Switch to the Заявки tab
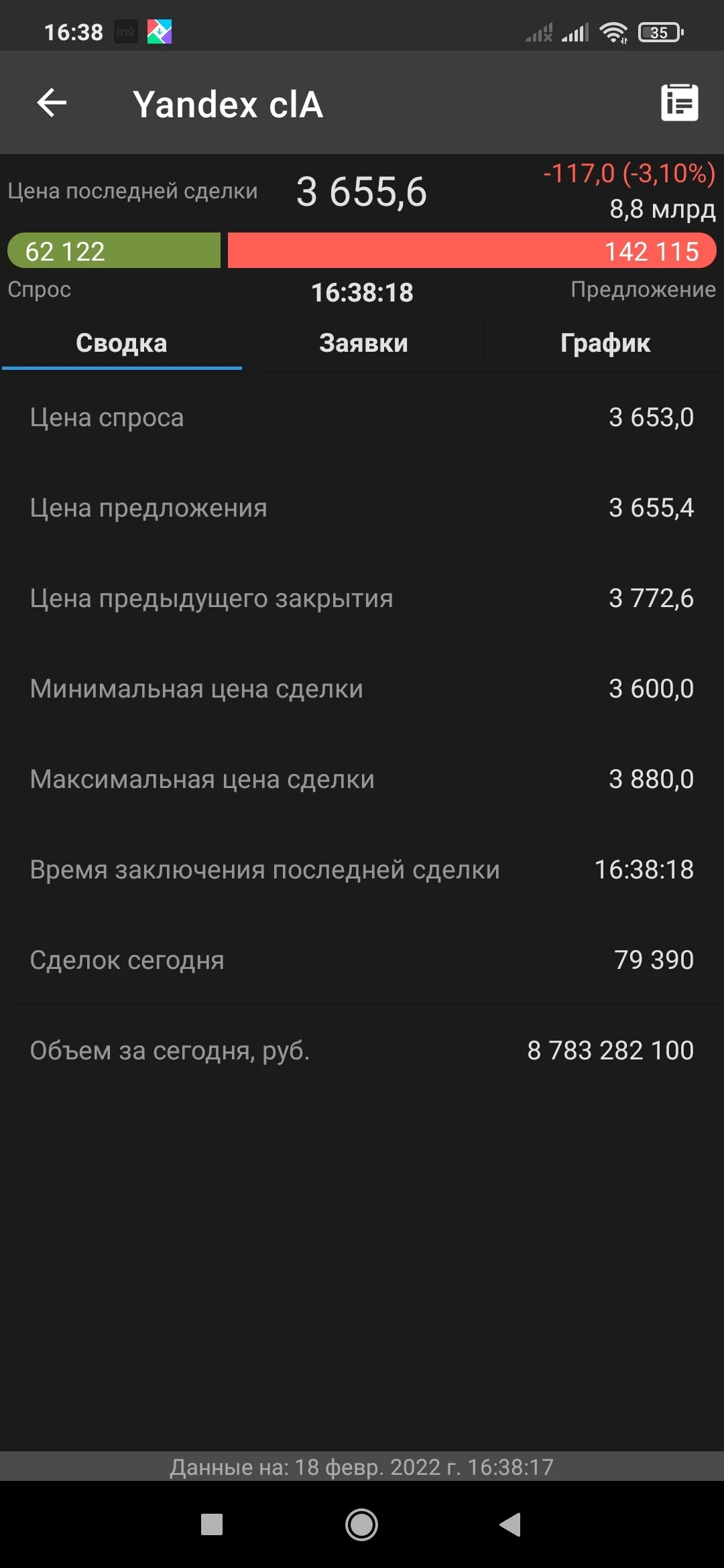 coord(363,343)
